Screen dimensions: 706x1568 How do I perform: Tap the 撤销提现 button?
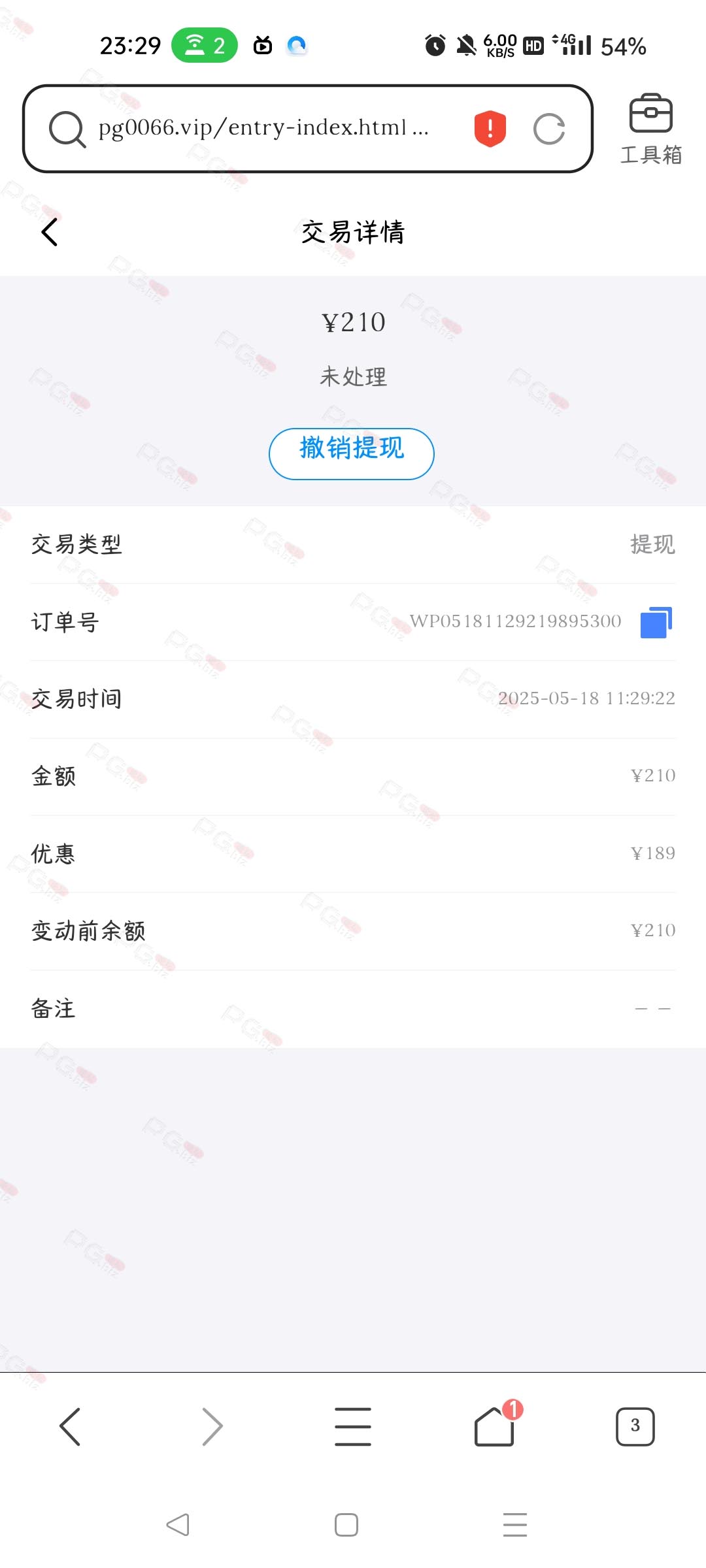pyautogui.click(x=352, y=453)
